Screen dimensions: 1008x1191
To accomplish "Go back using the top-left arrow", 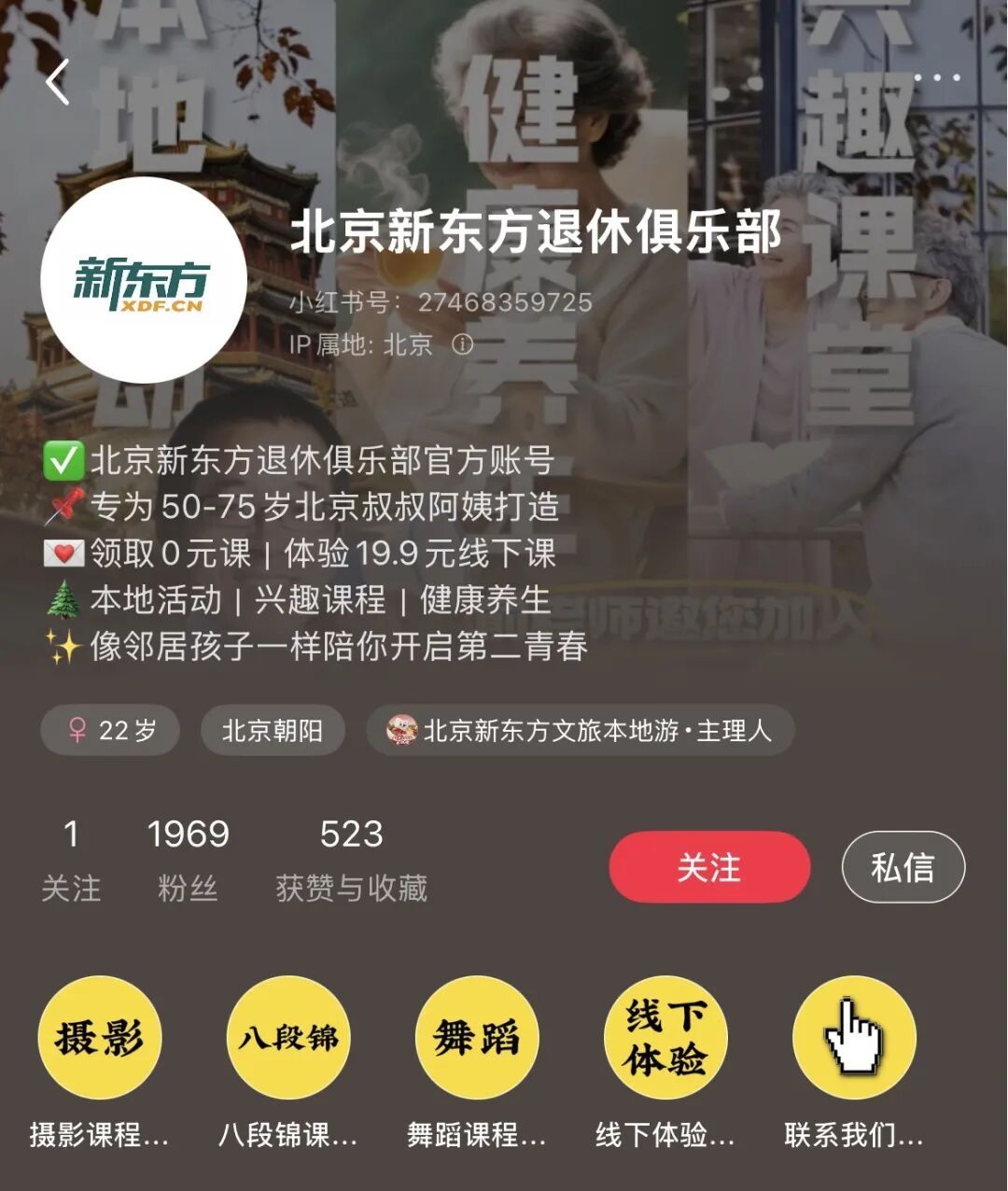I will click(58, 82).
